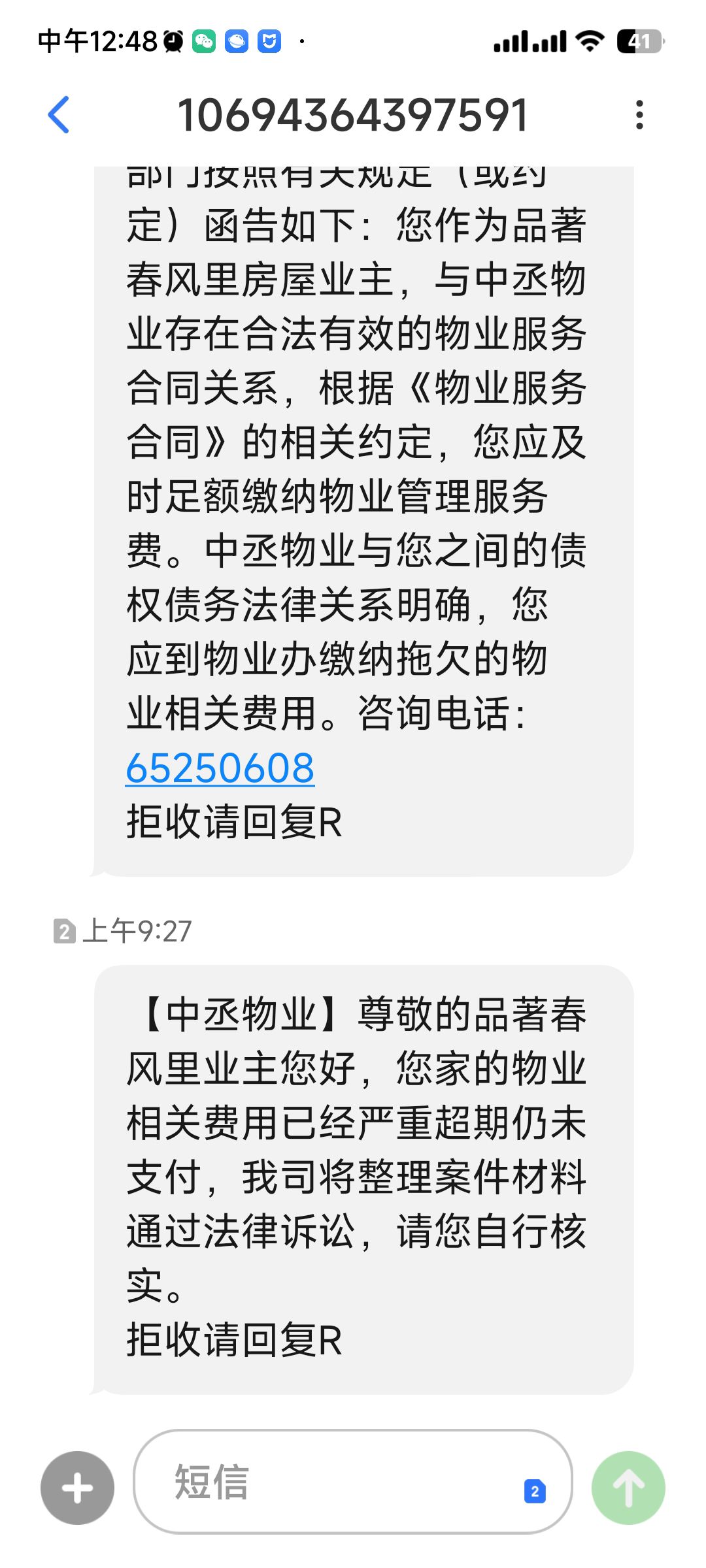Open the three-dot overflow menu

(639, 115)
